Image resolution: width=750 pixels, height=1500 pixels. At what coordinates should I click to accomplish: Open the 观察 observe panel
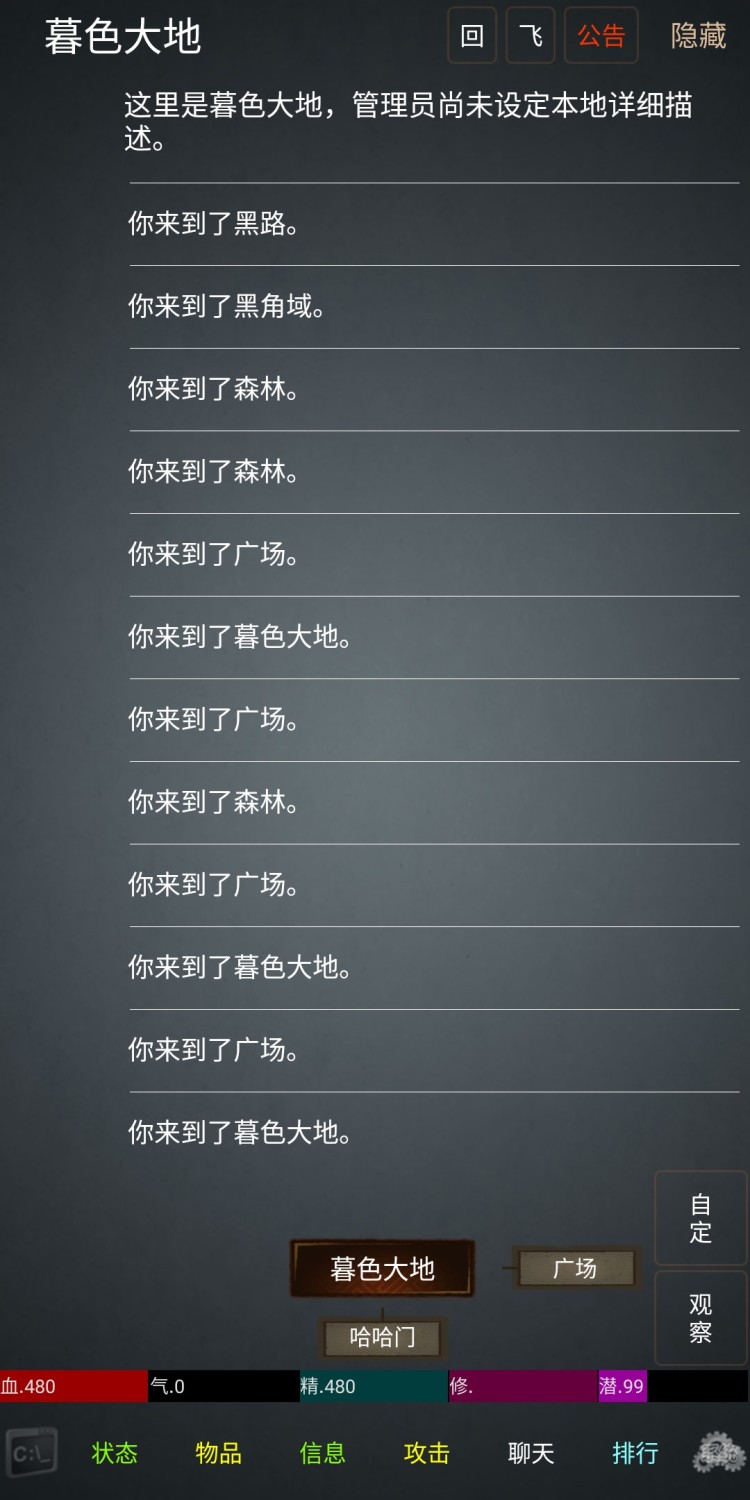[701, 1318]
